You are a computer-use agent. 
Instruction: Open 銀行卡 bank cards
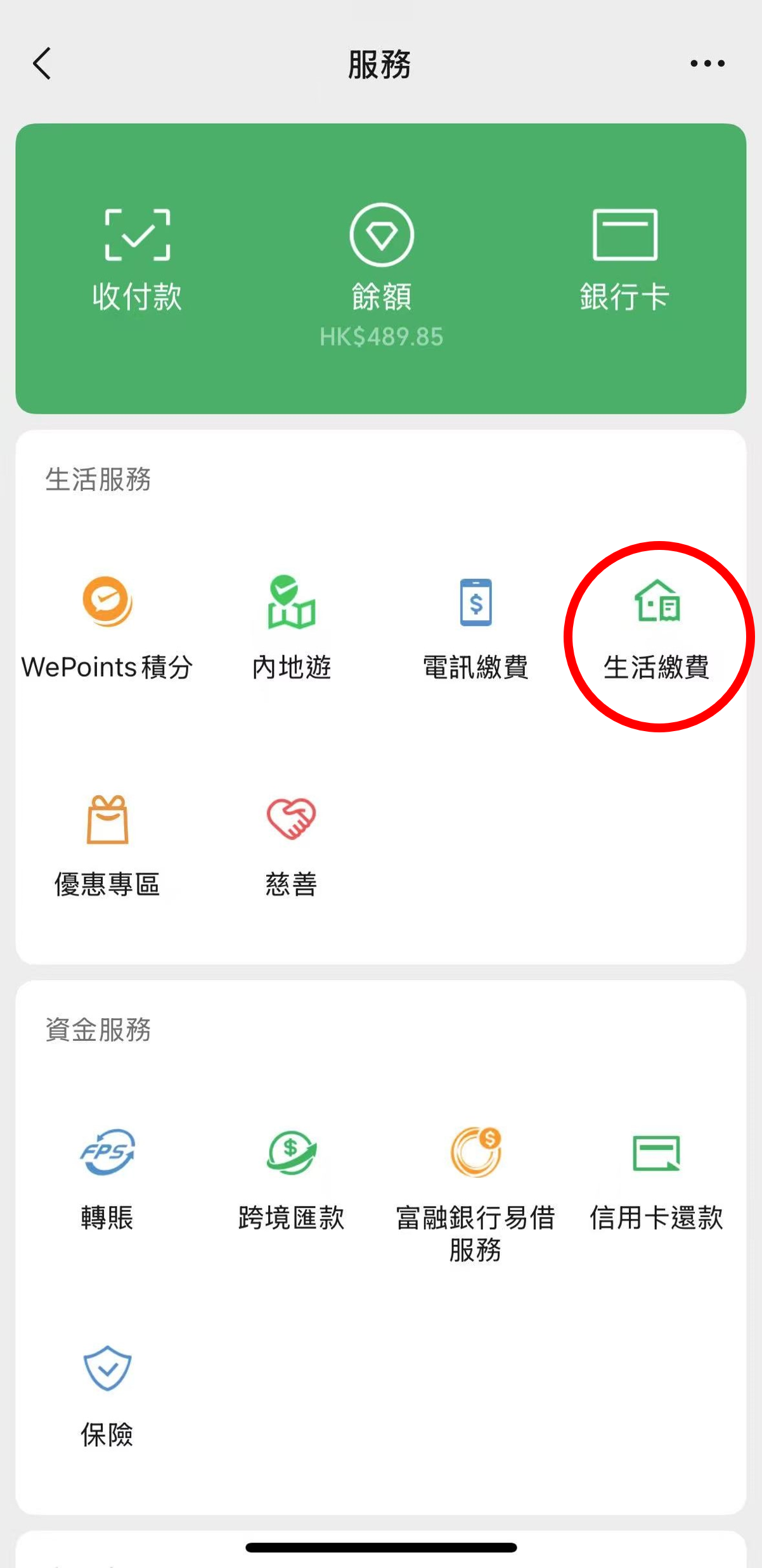point(624,260)
